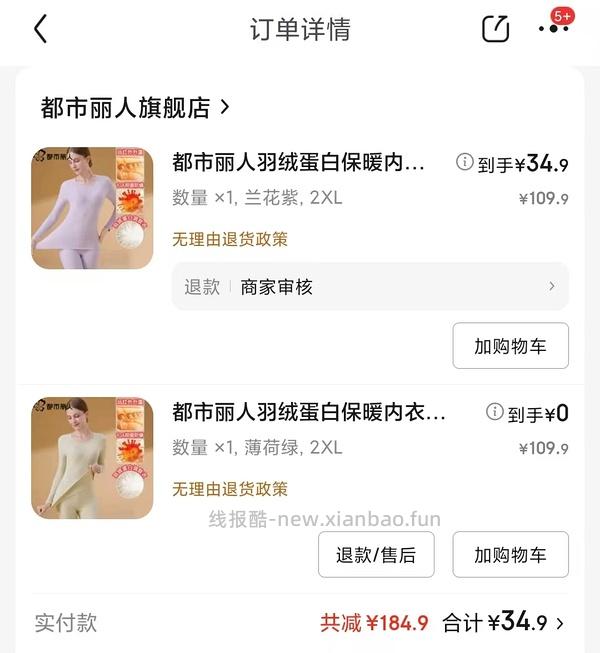Request 退款/售后 for the 薄荷绿 item
This screenshot has width=600, height=653.
click(376, 555)
